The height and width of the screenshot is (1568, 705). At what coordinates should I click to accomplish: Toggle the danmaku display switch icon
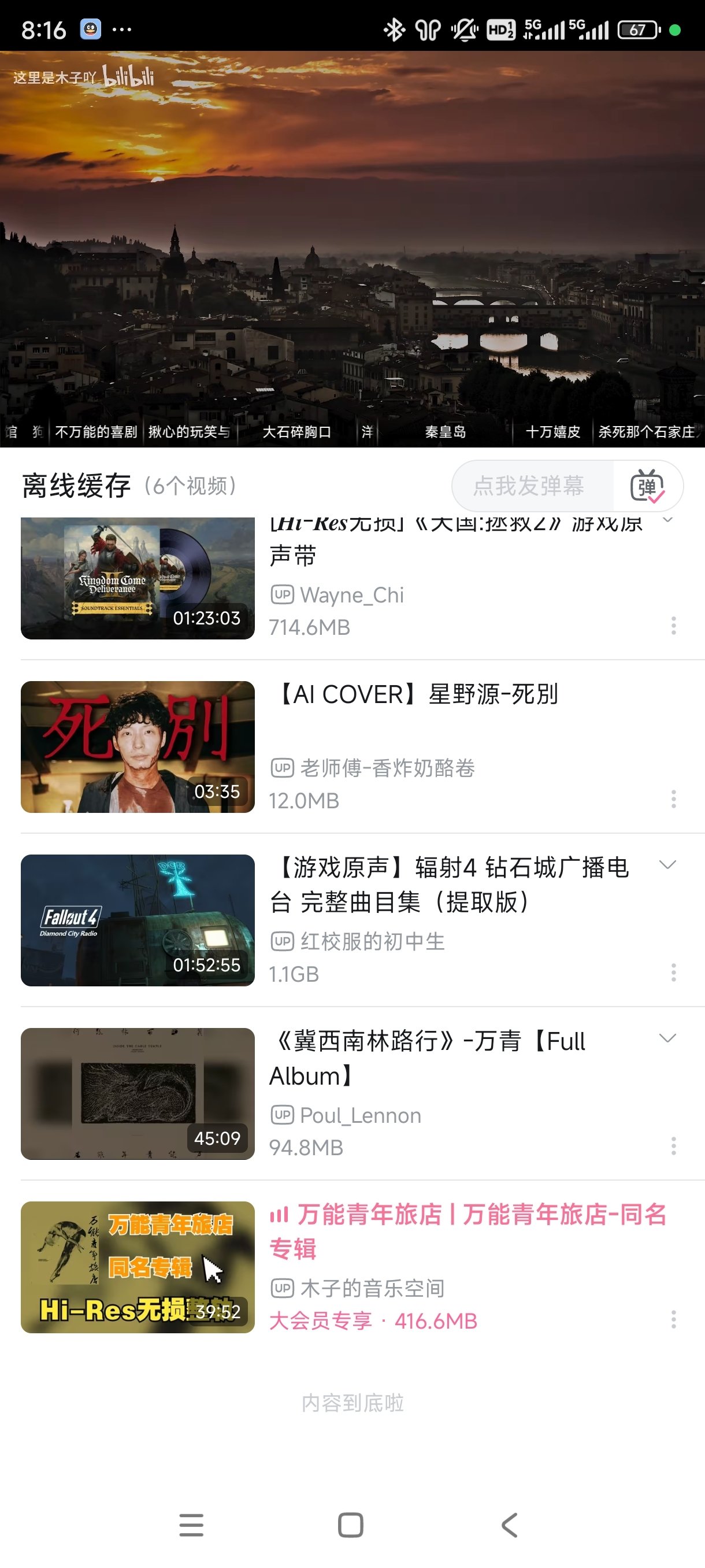tap(647, 486)
